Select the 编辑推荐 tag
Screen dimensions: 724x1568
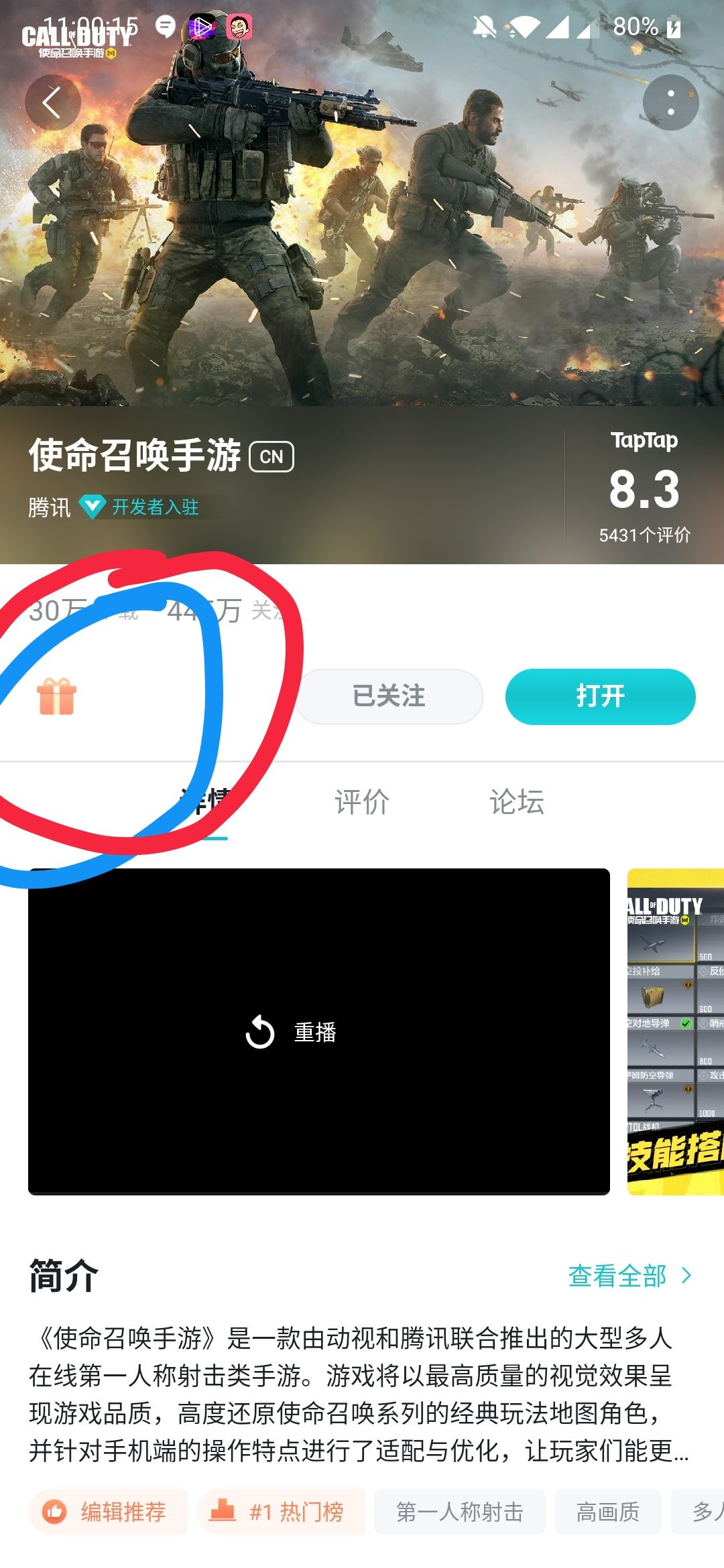[x=109, y=1512]
